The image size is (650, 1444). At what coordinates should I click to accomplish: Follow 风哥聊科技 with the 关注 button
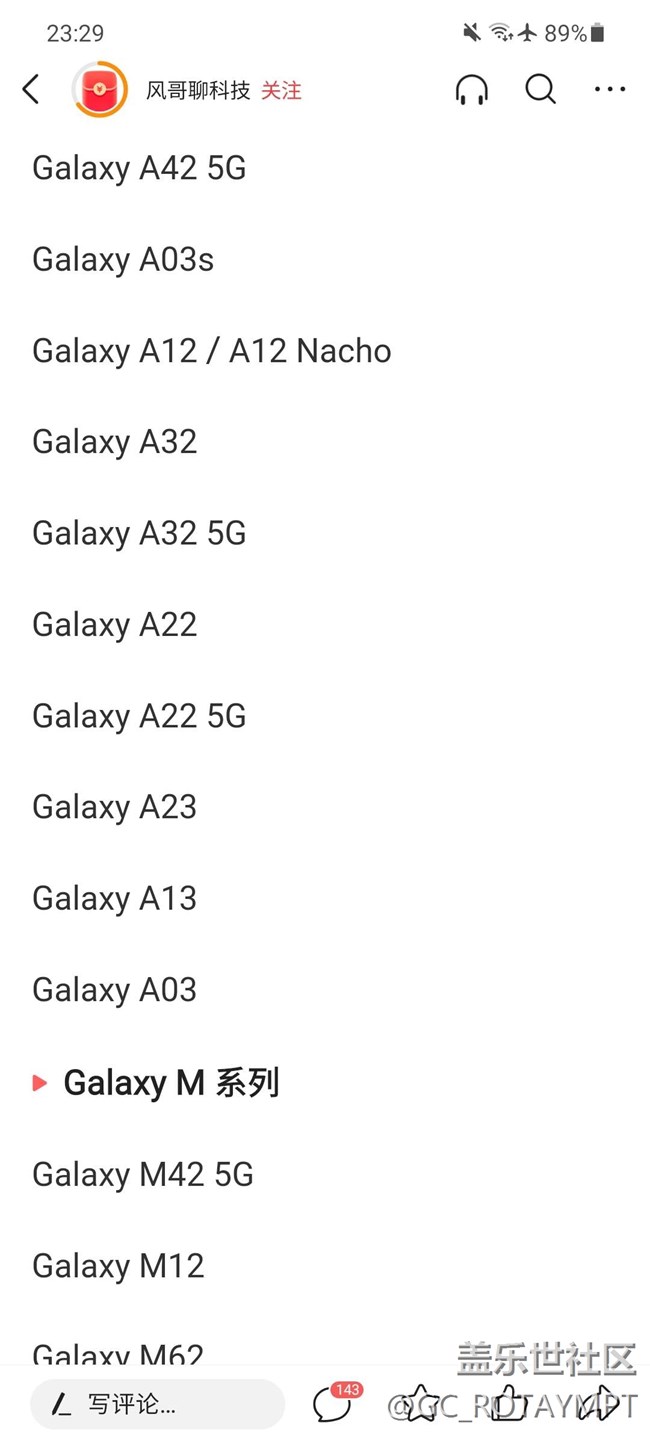click(281, 90)
